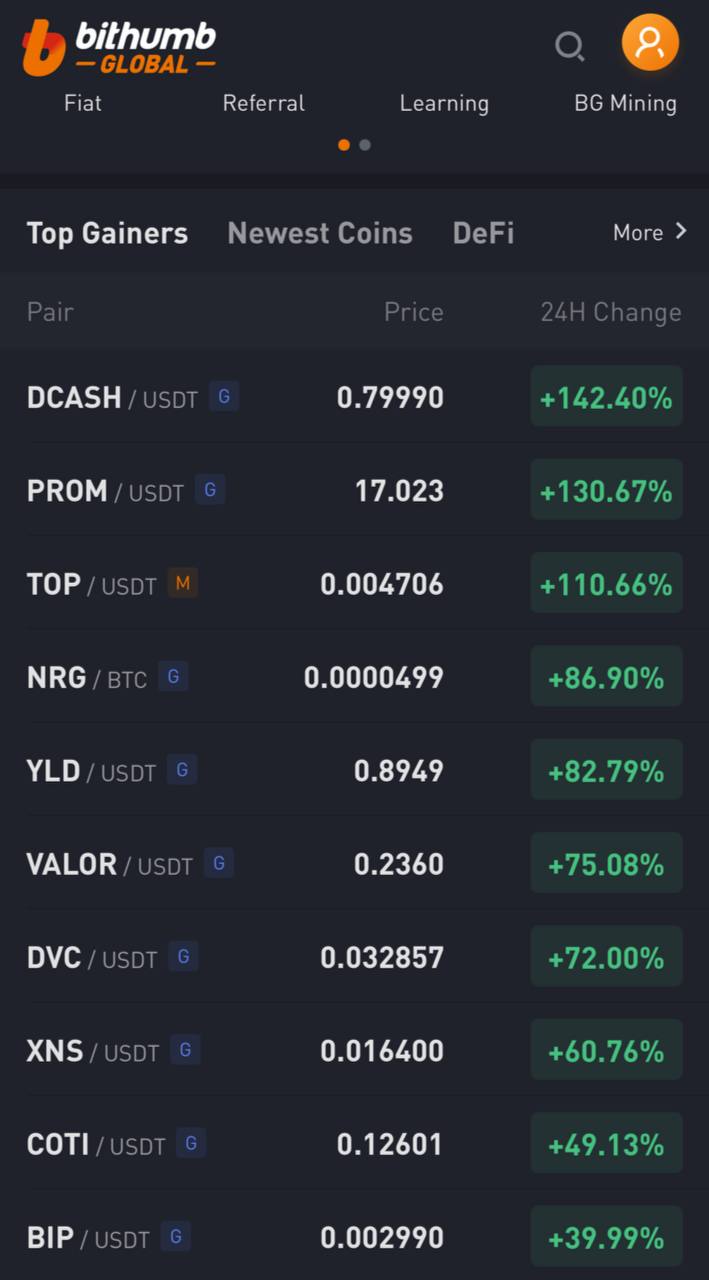Go to the Referral section
This screenshot has height=1280, width=709.
[264, 103]
